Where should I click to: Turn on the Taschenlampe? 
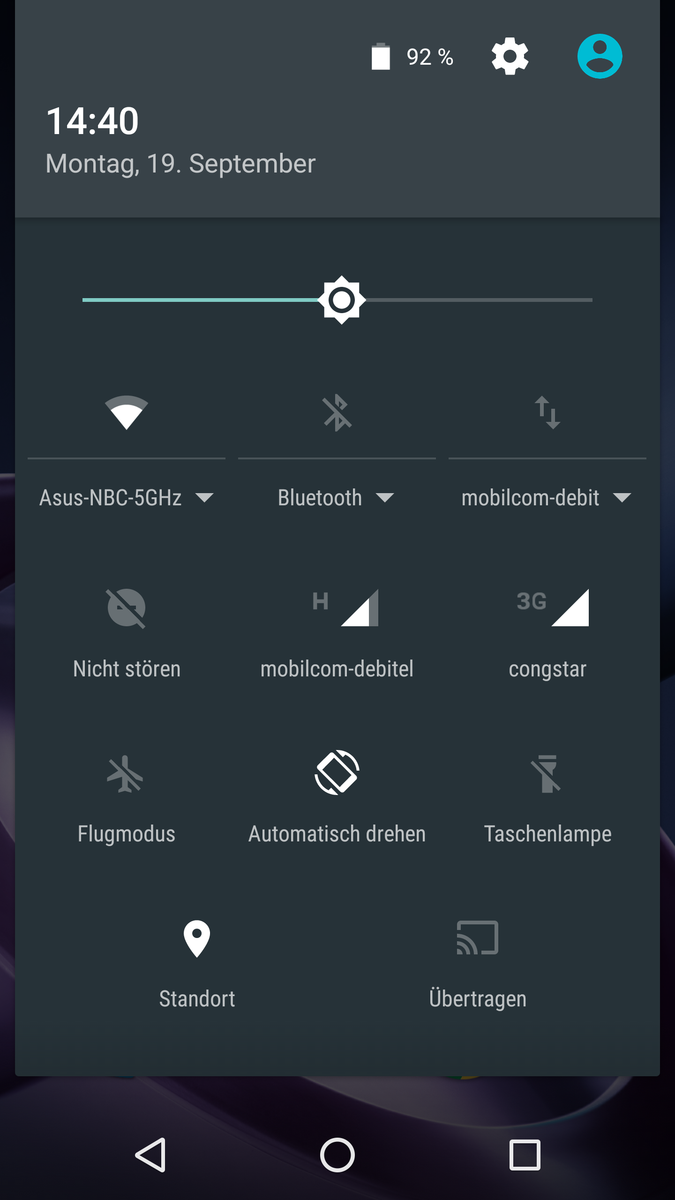[x=547, y=773]
